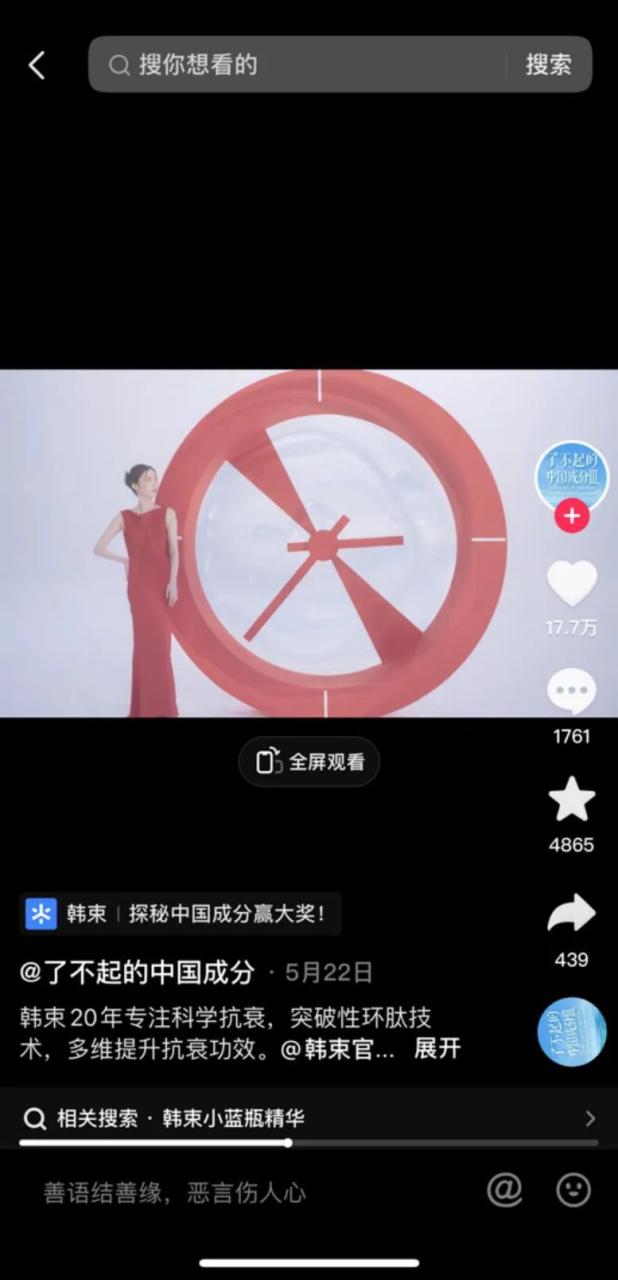Image resolution: width=618 pixels, height=1280 pixels.
Task: Follow the creator with the red plus
Action: click(x=572, y=517)
